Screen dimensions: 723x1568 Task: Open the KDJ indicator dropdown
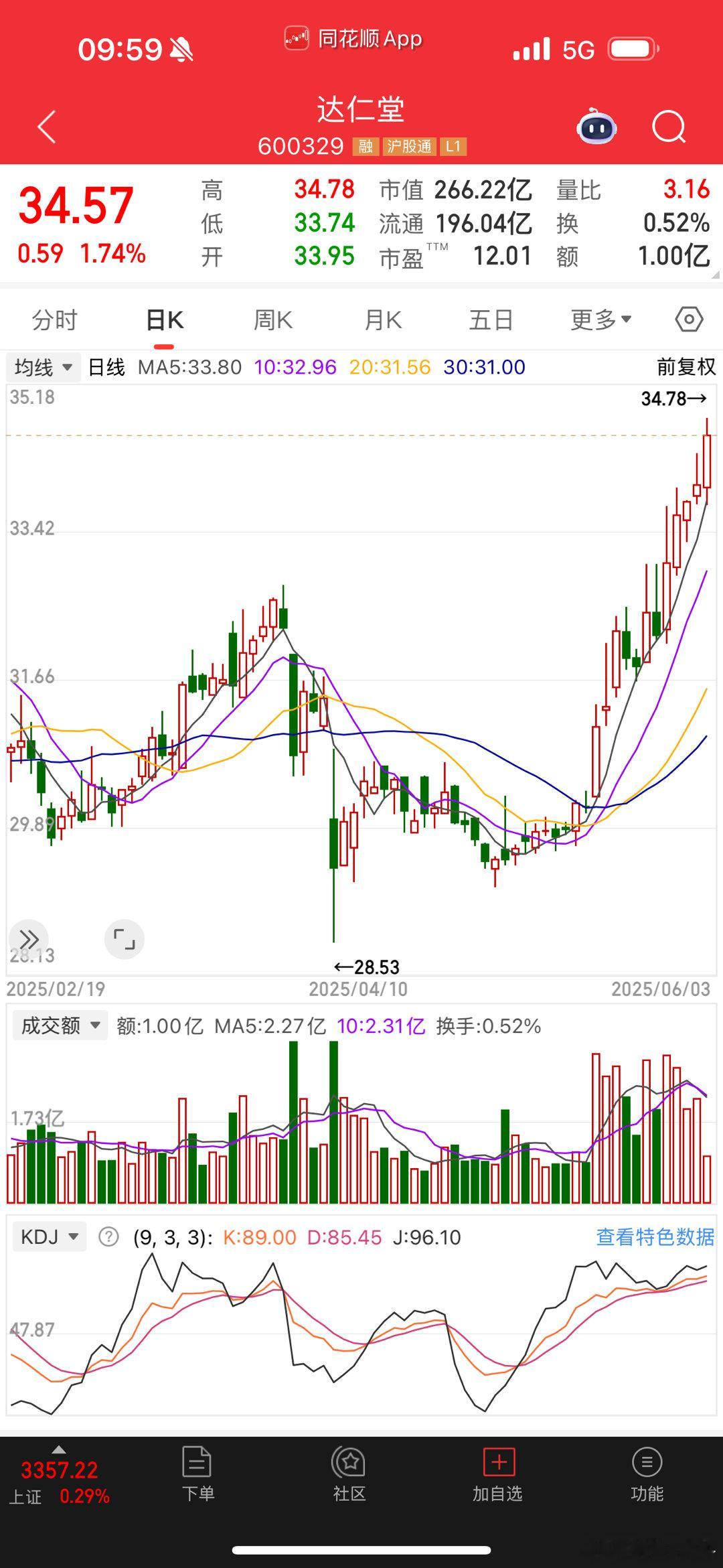coord(50,1236)
